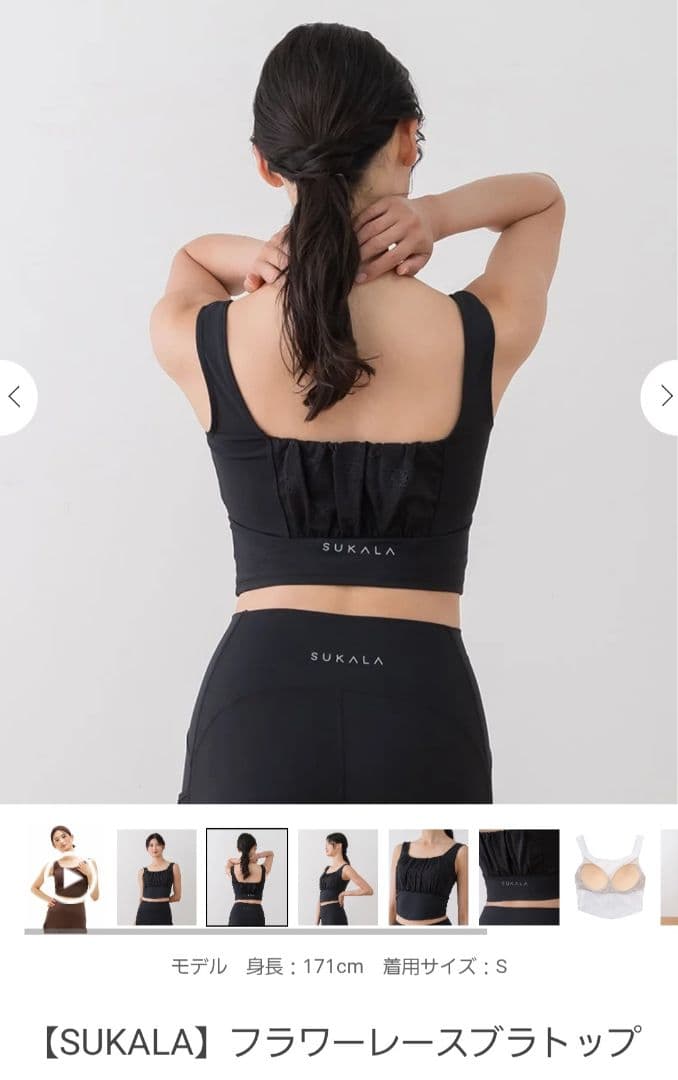Select the close-up front top thumbnail
This screenshot has width=678, height=1080.
coord(428,877)
